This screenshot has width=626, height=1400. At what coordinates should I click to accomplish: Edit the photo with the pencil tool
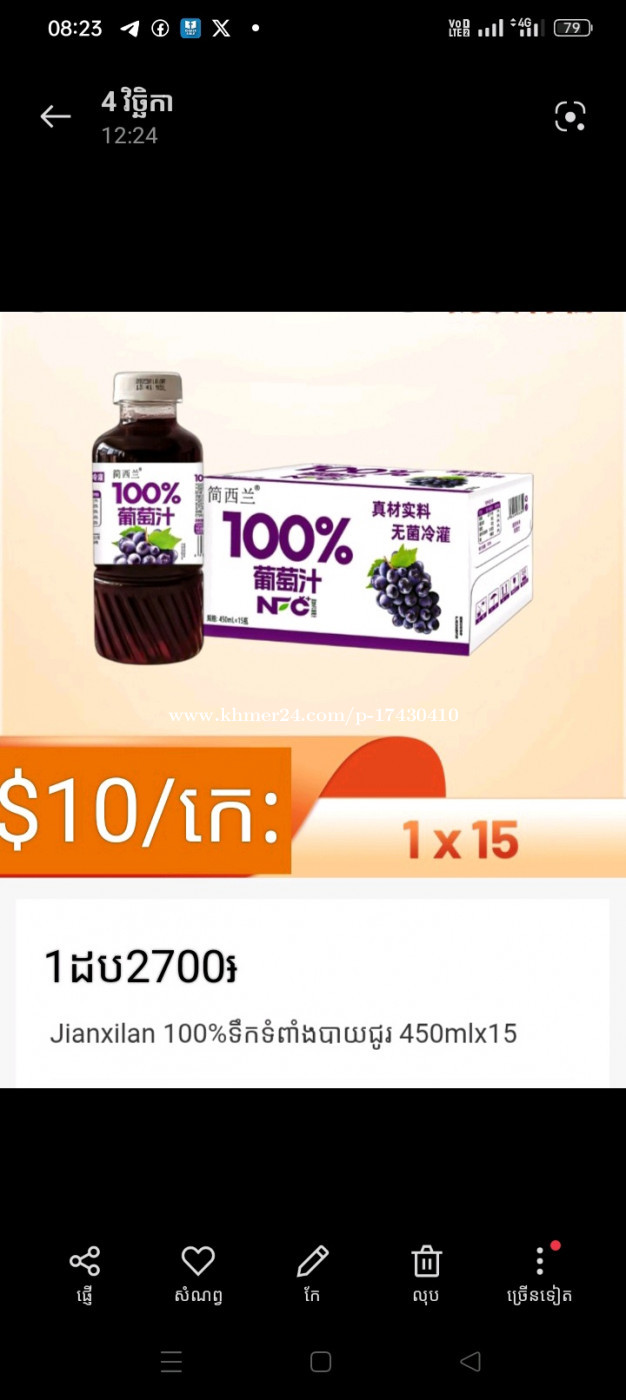[312, 1262]
